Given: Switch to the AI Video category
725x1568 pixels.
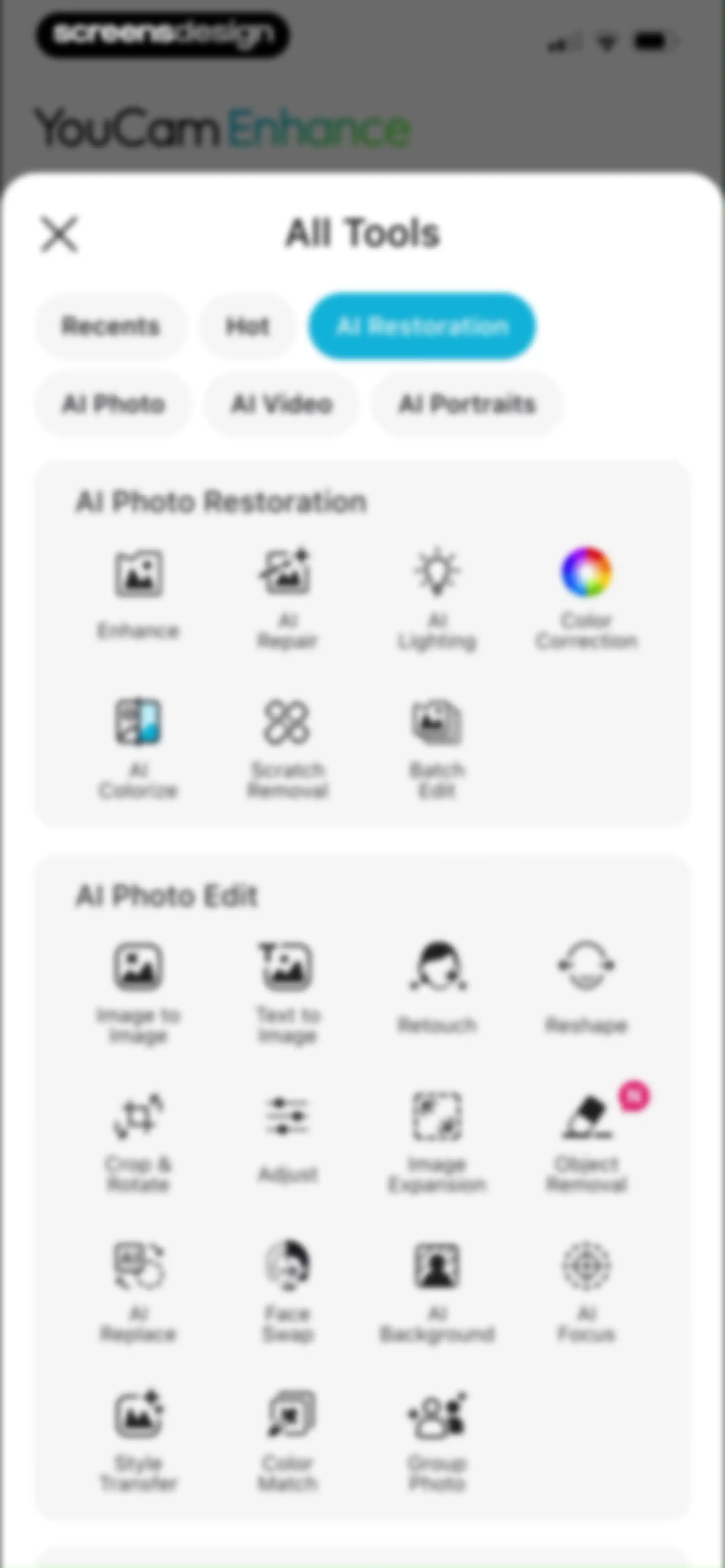Looking at the screenshot, I should coord(281,404).
